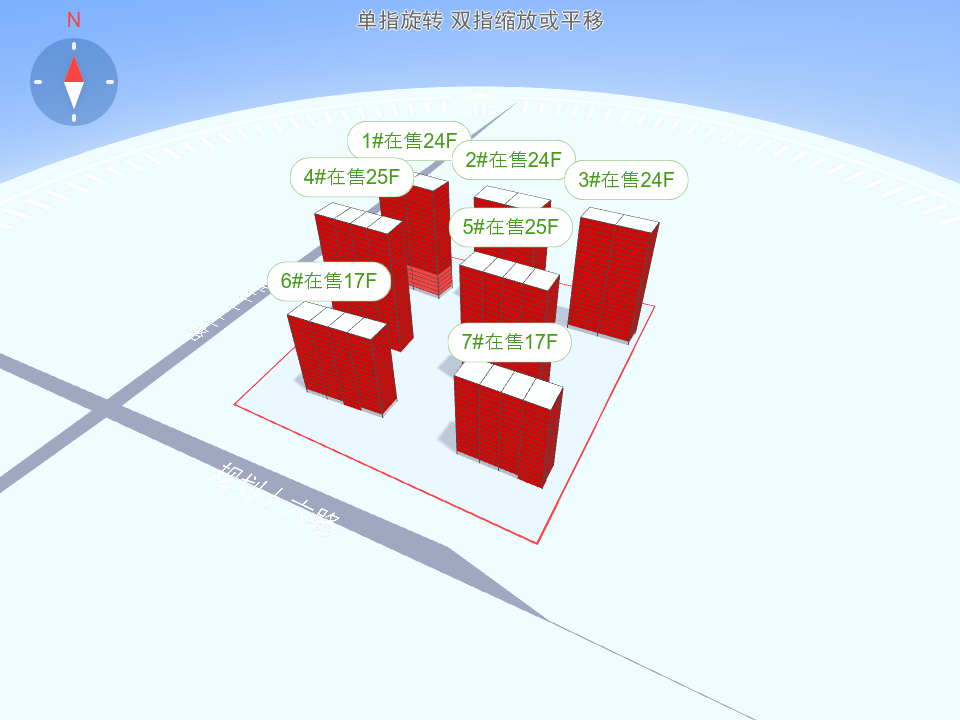Open the 7#在售17F building label
The image size is (960, 720).
509,342
